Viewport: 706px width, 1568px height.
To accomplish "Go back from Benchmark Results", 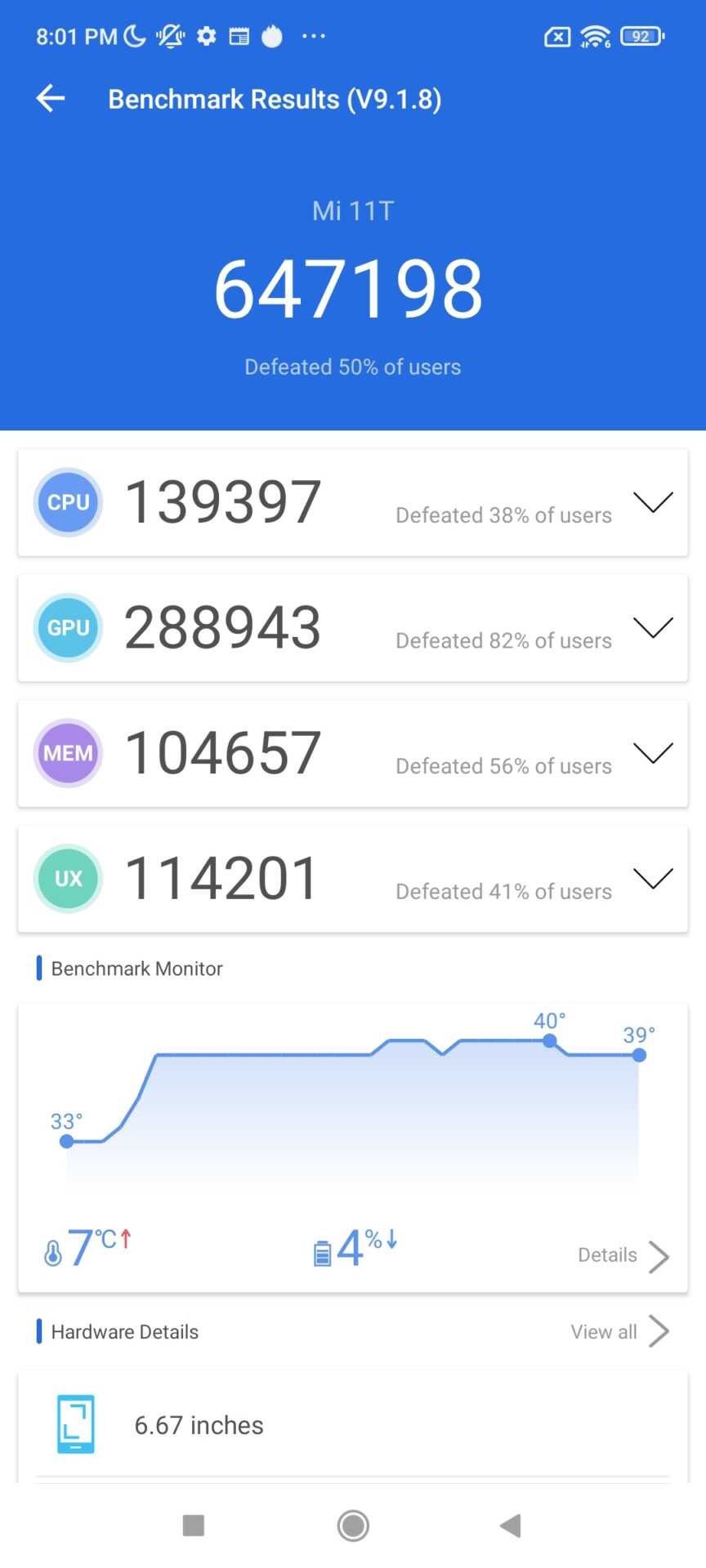I will point(51,99).
